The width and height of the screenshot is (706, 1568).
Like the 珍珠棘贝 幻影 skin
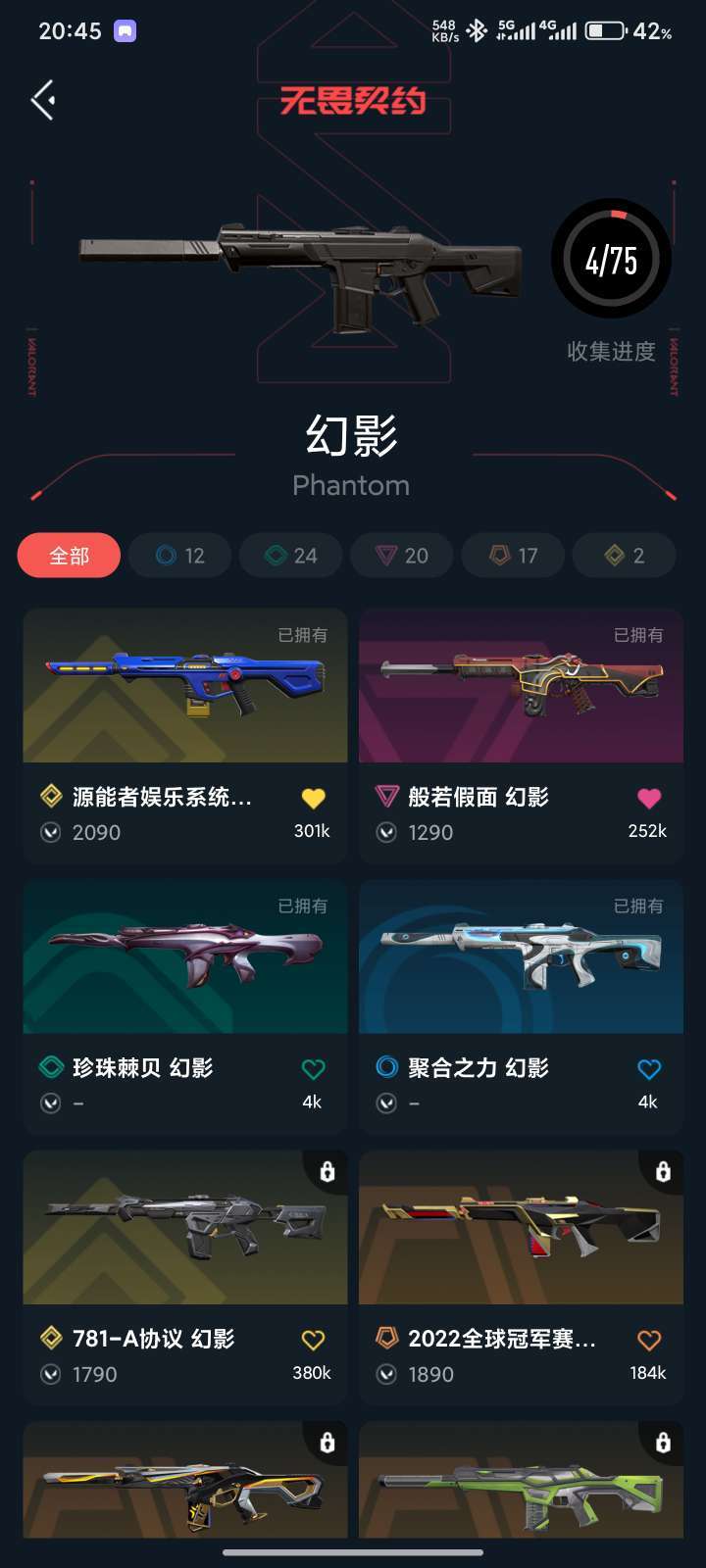click(x=313, y=1069)
